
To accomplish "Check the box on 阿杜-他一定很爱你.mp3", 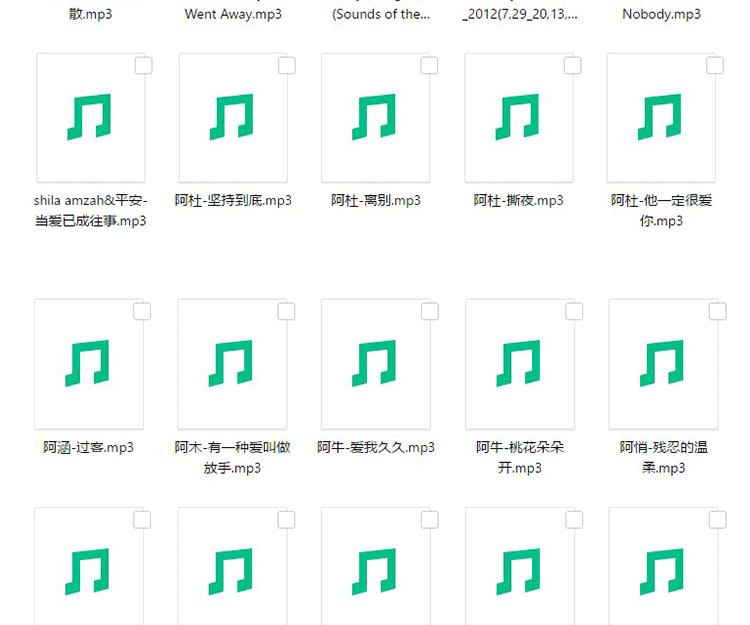I will click(x=715, y=66).
